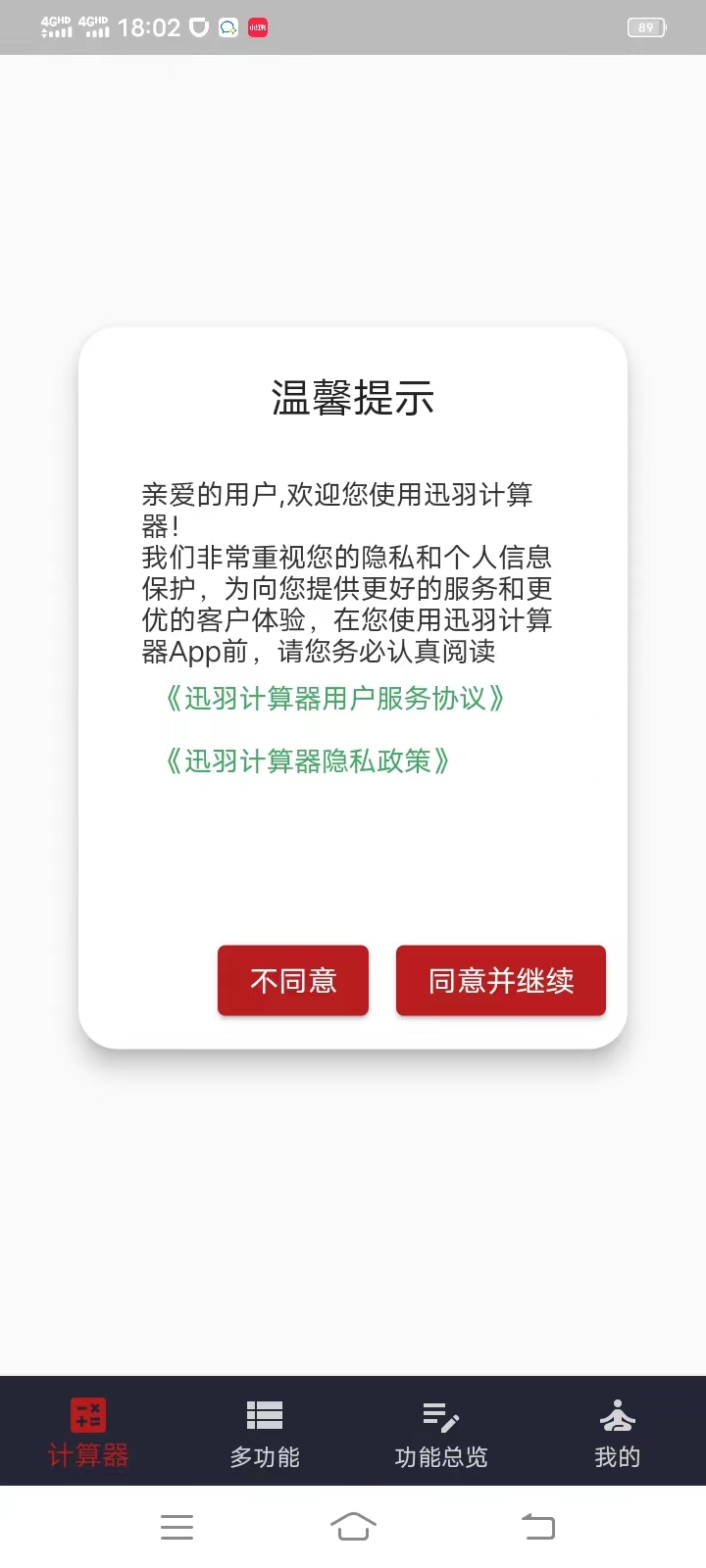Viewport: 706px width, 1568px height.
Task: Tap the back navigation icon
Action: point(536,1525)
